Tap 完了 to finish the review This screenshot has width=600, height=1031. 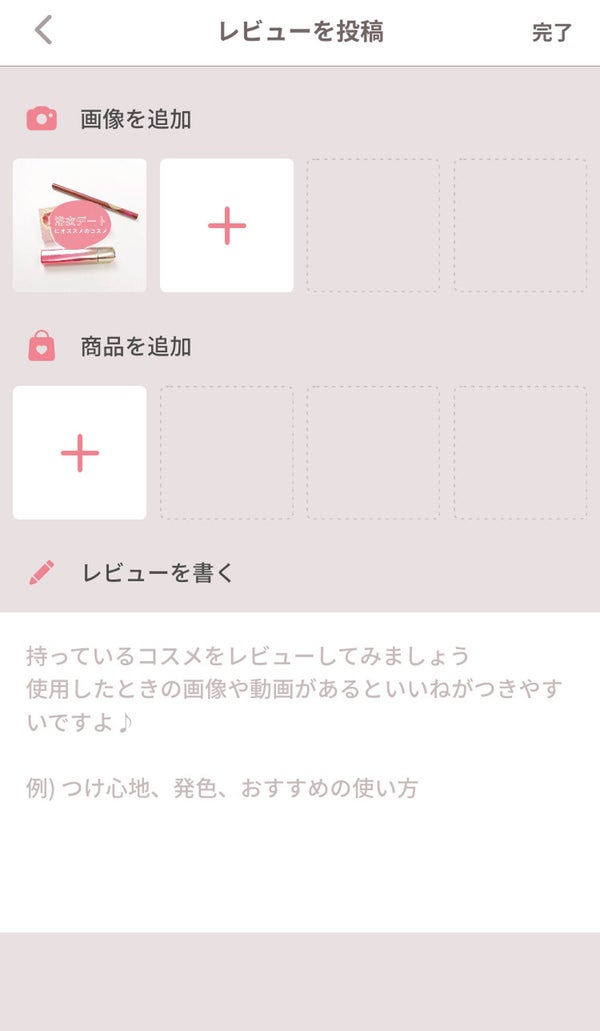click(552, 32)
